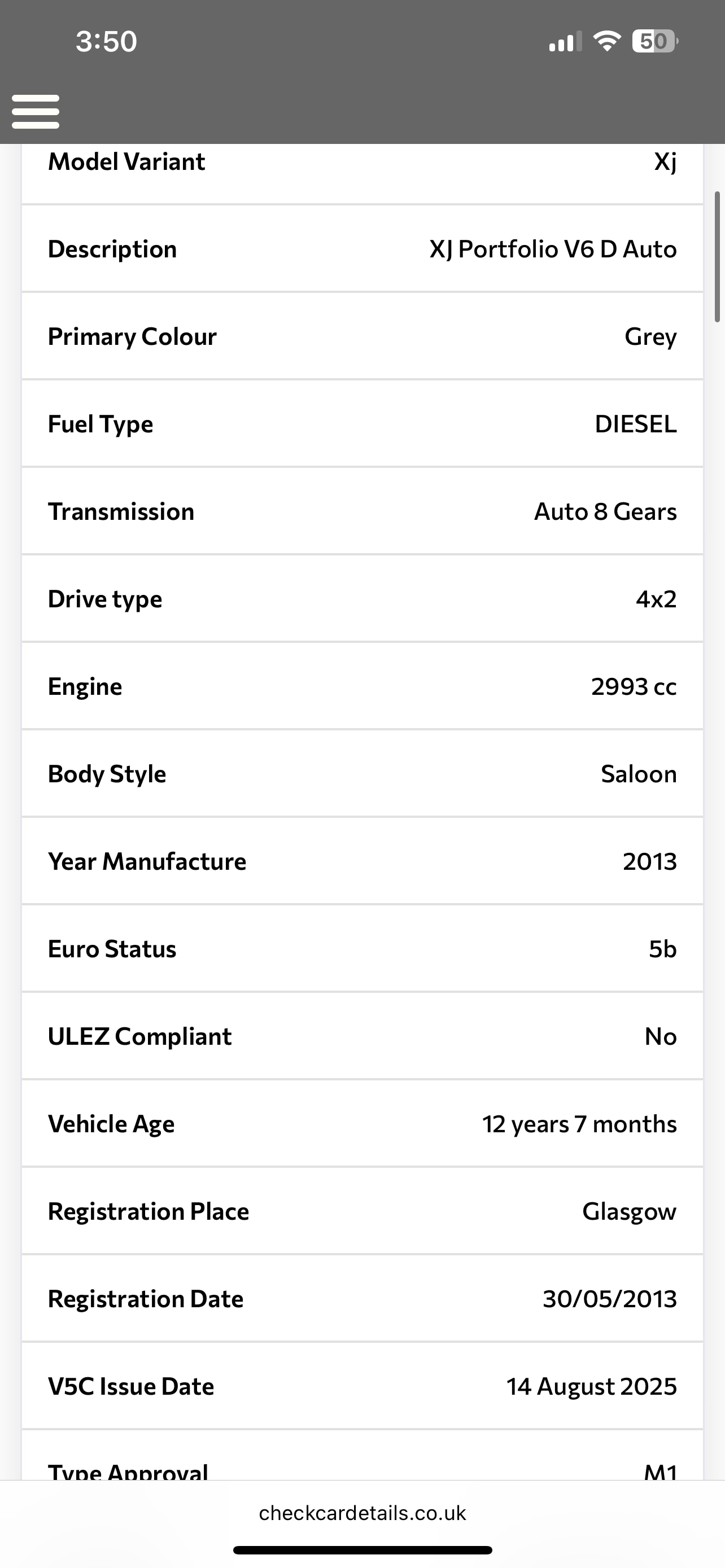
Task: Select the Fuel Type row showing DIESEL
Action: pos(362,424)
